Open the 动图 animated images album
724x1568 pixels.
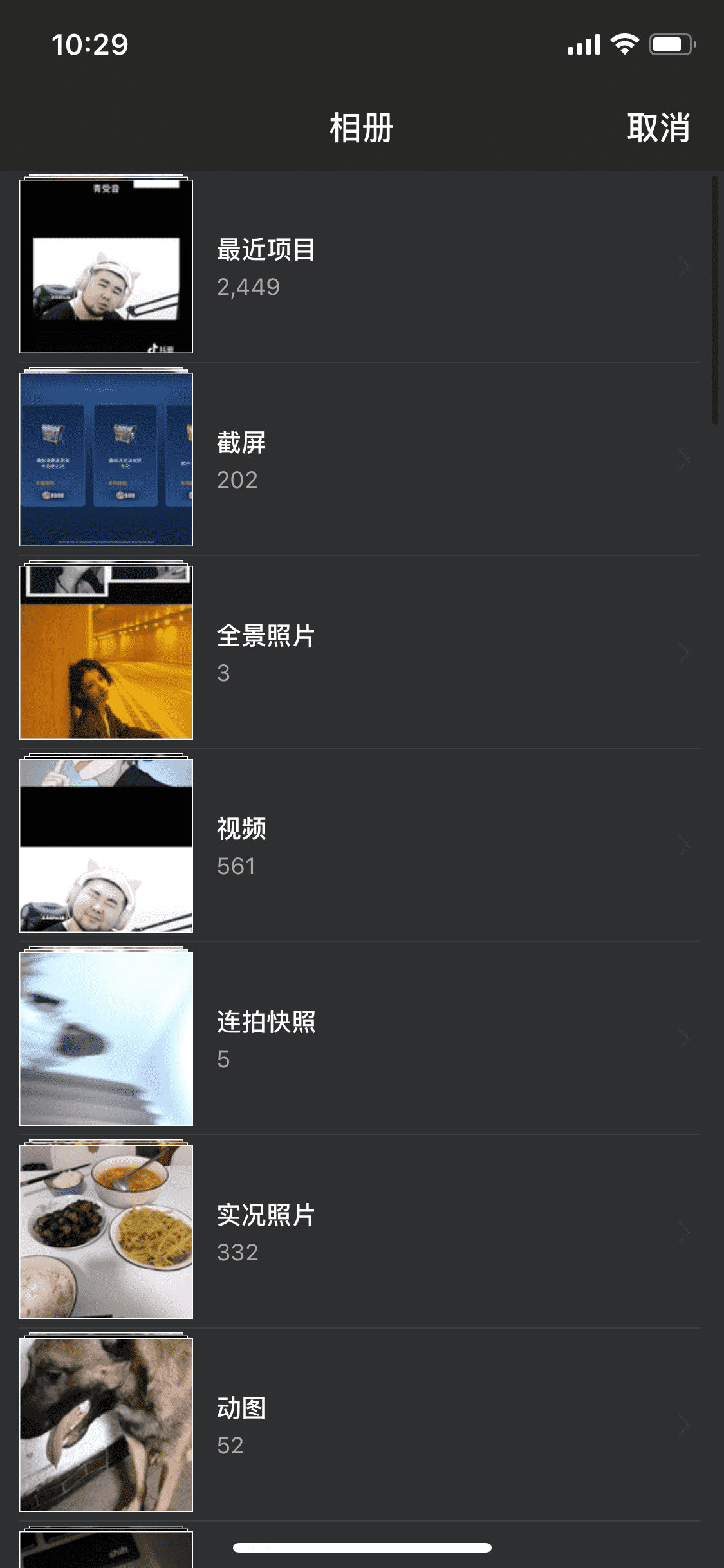360,1425
